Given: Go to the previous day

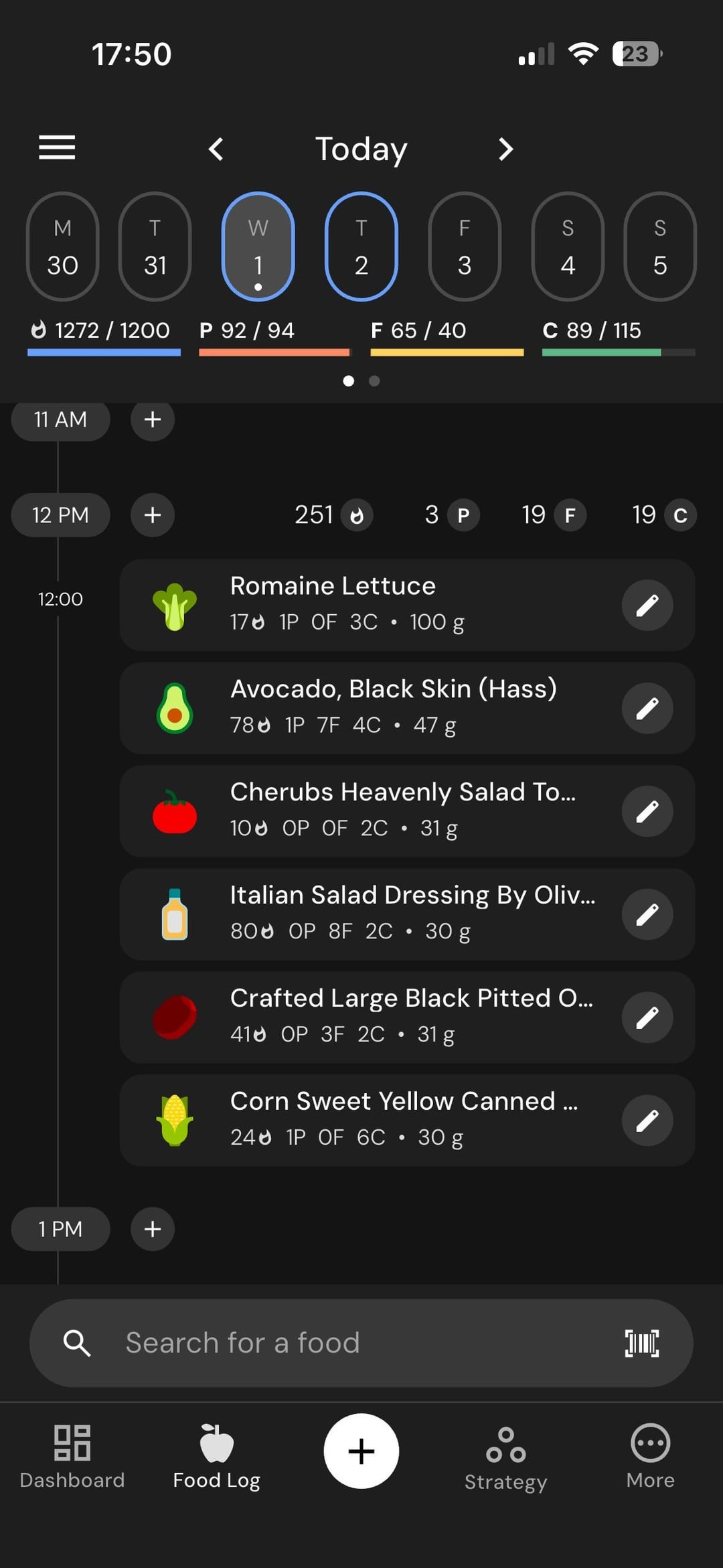Looking at the screenshot, I should click(x=216, y=149).
